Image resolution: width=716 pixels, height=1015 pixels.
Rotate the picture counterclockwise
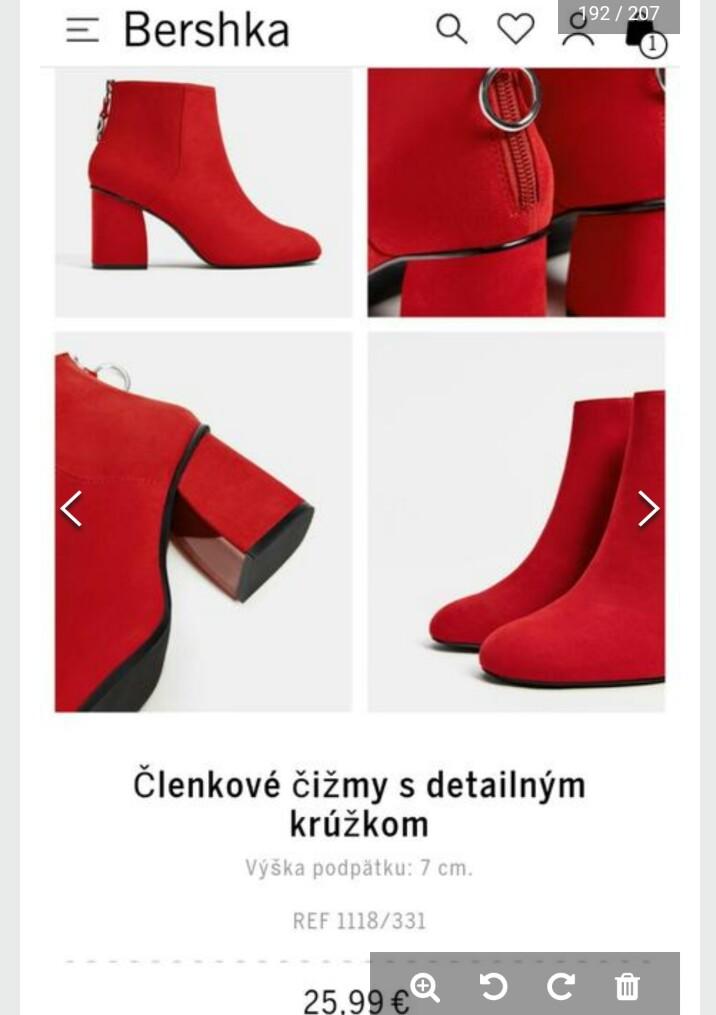click(x=493, y=987)
